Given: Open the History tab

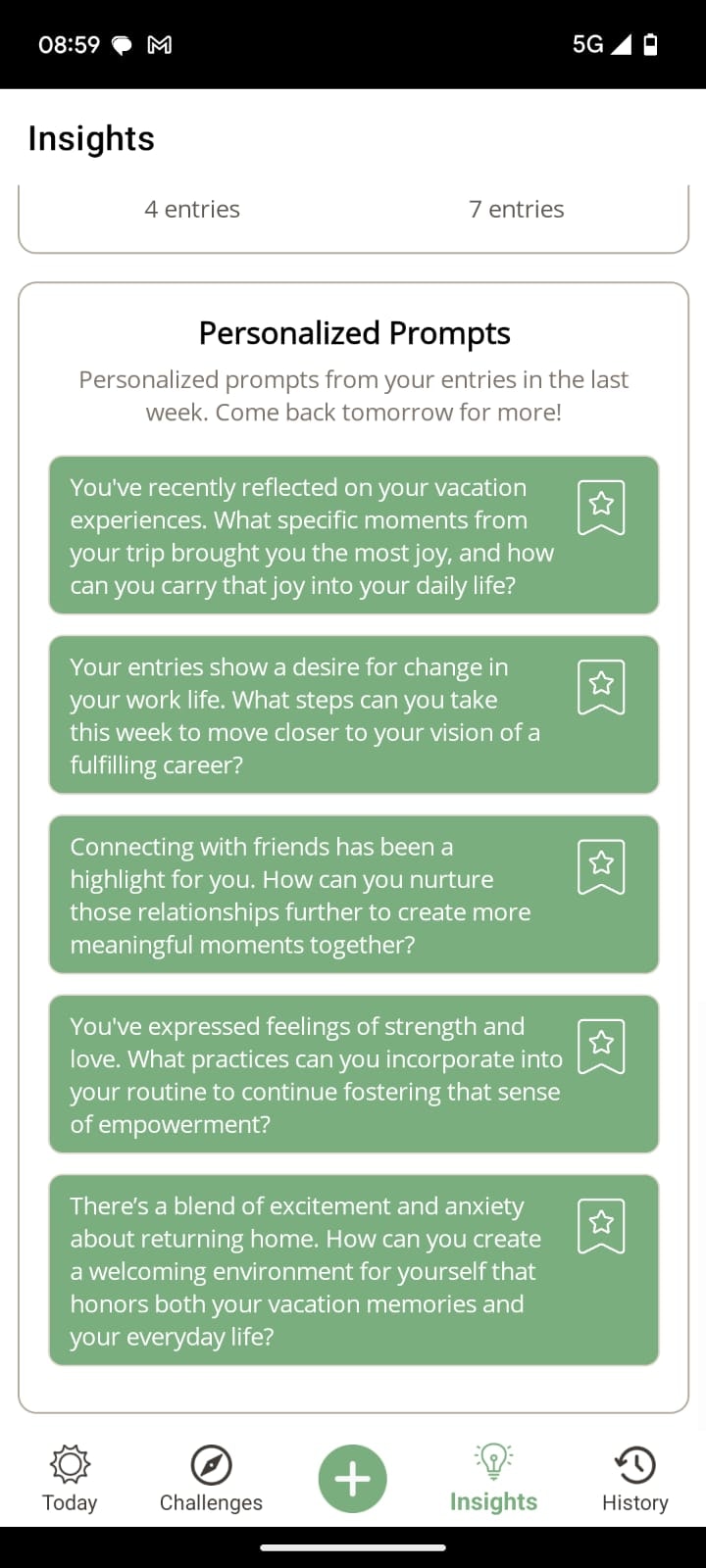Looking at the screenshot, I should click(x=634, y=1479).
